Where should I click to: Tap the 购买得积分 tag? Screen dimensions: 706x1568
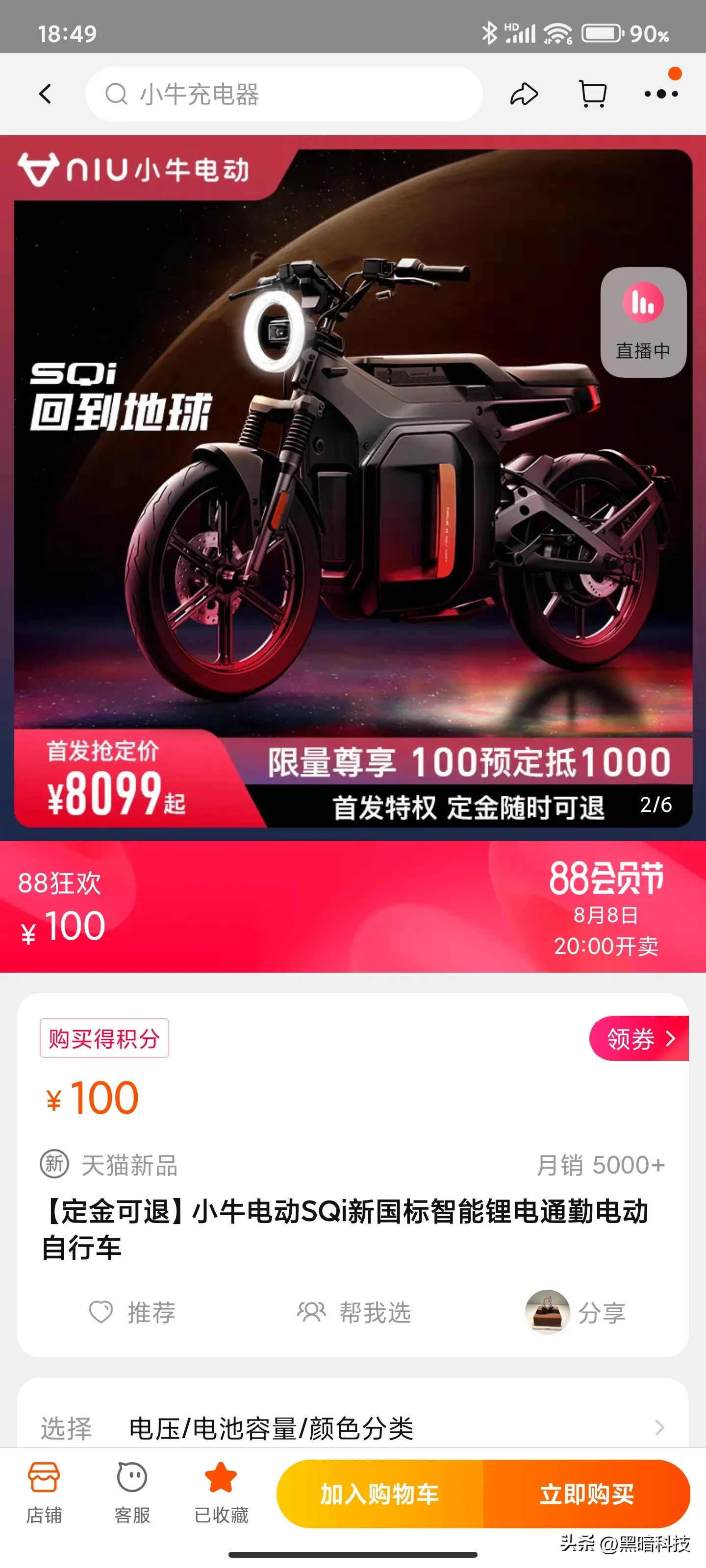tap(104, 1038)
